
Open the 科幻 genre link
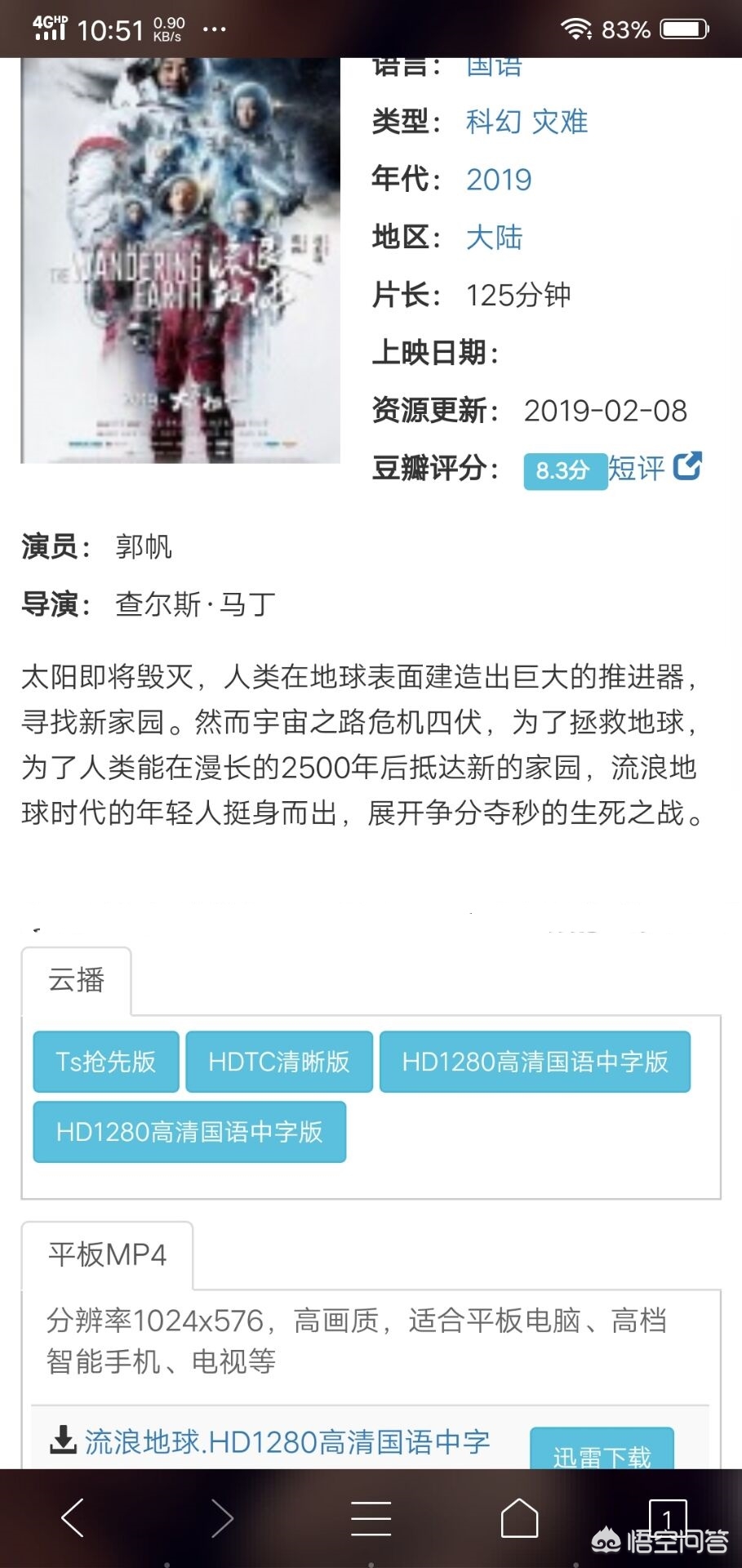[494, 122]
